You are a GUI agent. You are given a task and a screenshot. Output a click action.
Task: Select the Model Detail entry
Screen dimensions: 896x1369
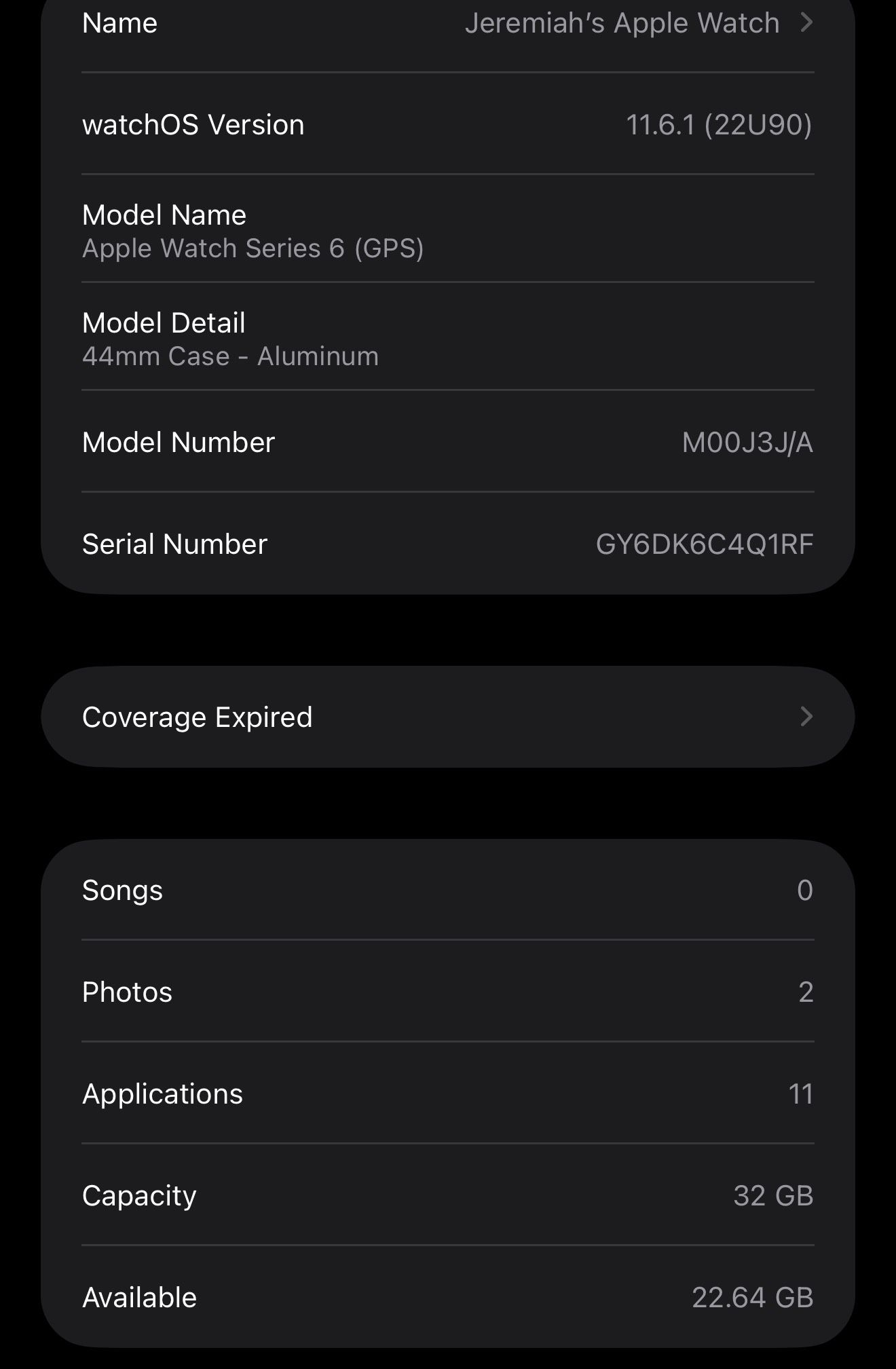coord(448,337)
